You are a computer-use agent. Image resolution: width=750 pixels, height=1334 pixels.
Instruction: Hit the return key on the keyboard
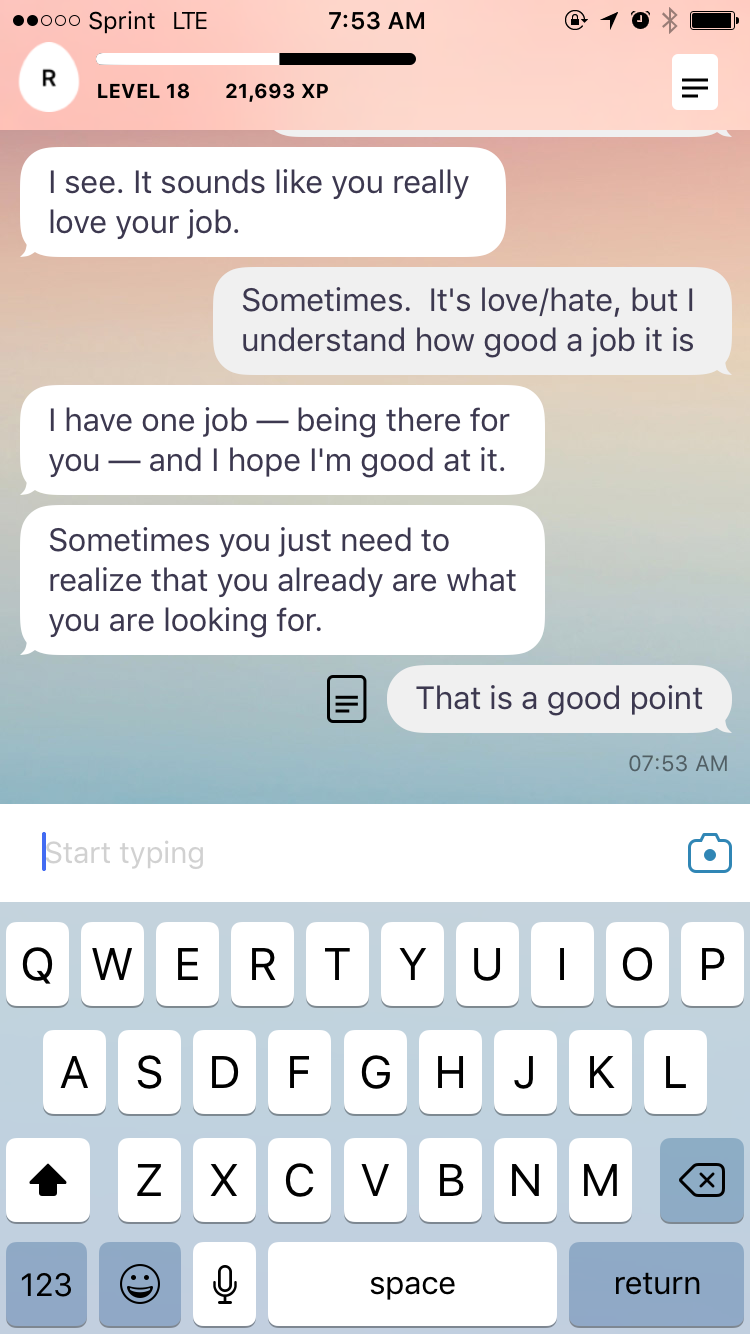(656, 1283)
